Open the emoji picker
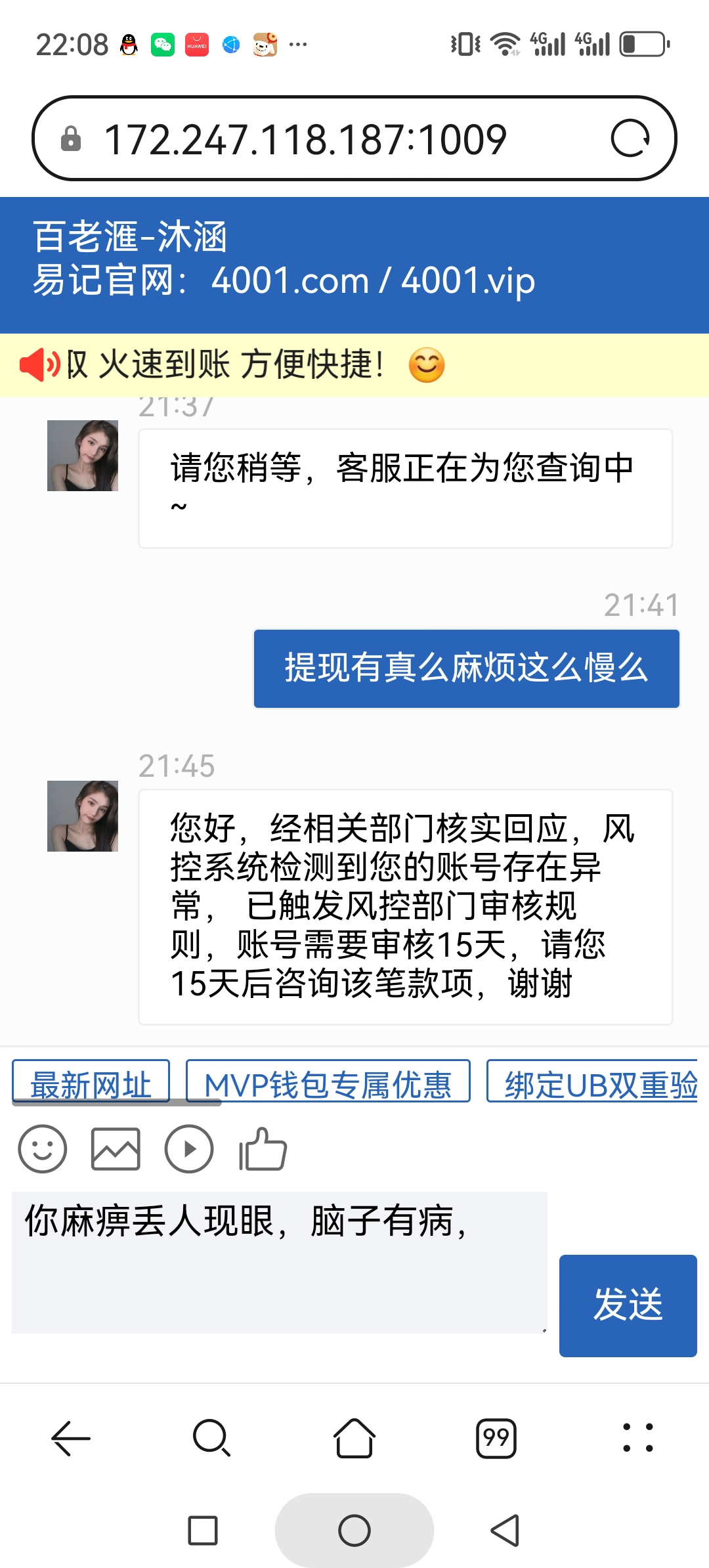Screen dimensions: 709x1568 [x=43, y=1149]
